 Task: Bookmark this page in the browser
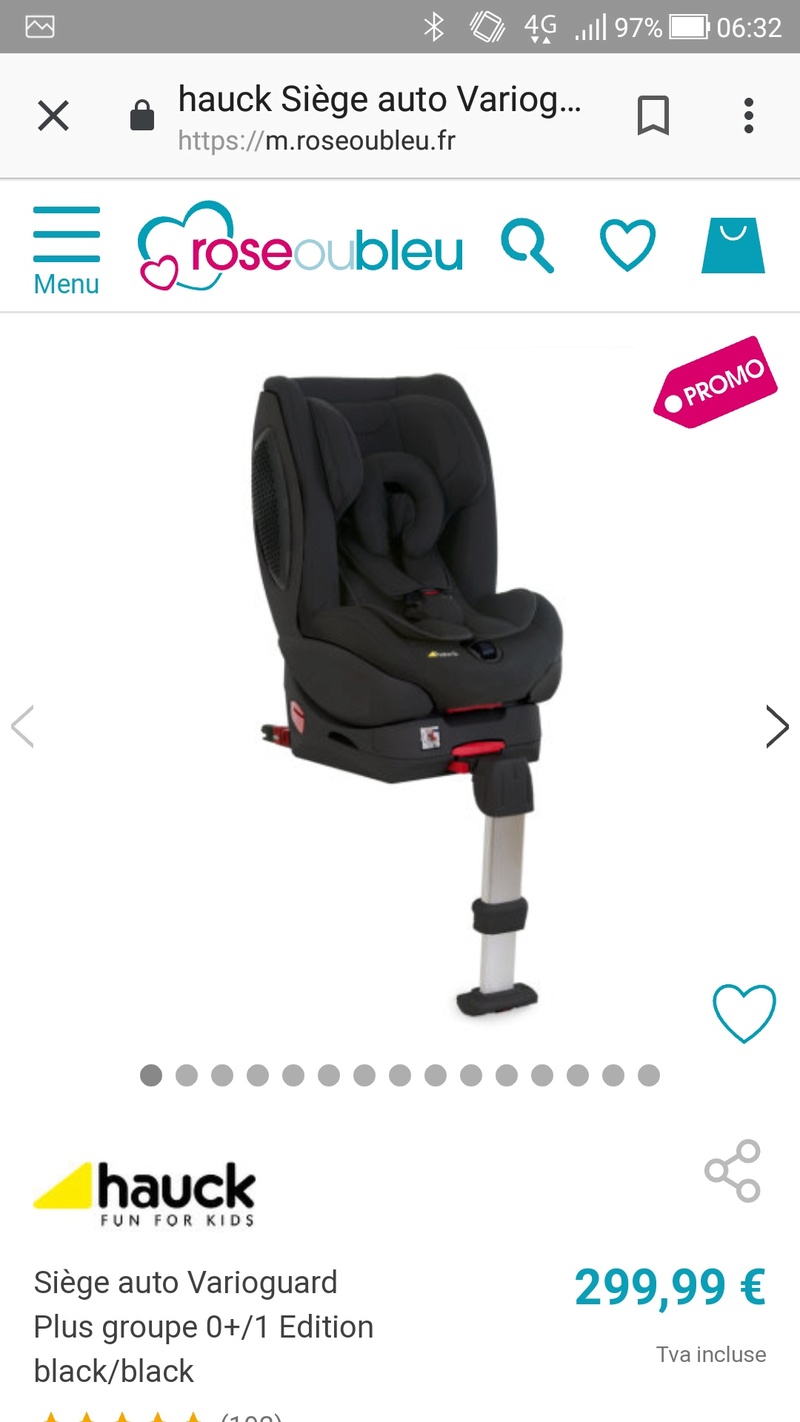tap(653, 116)
